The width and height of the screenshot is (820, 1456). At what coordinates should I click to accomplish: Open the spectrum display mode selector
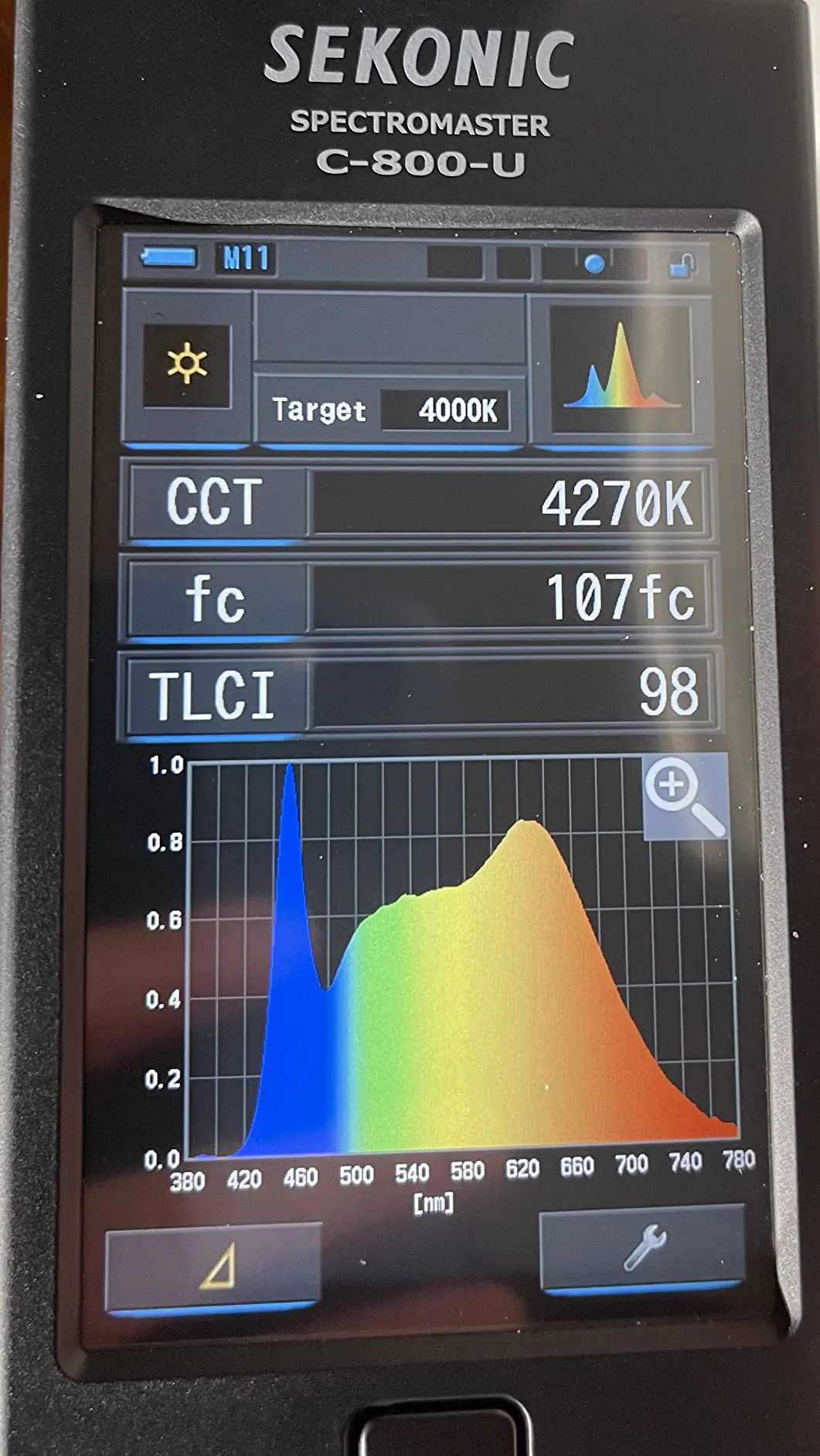[x=621, y=368]
